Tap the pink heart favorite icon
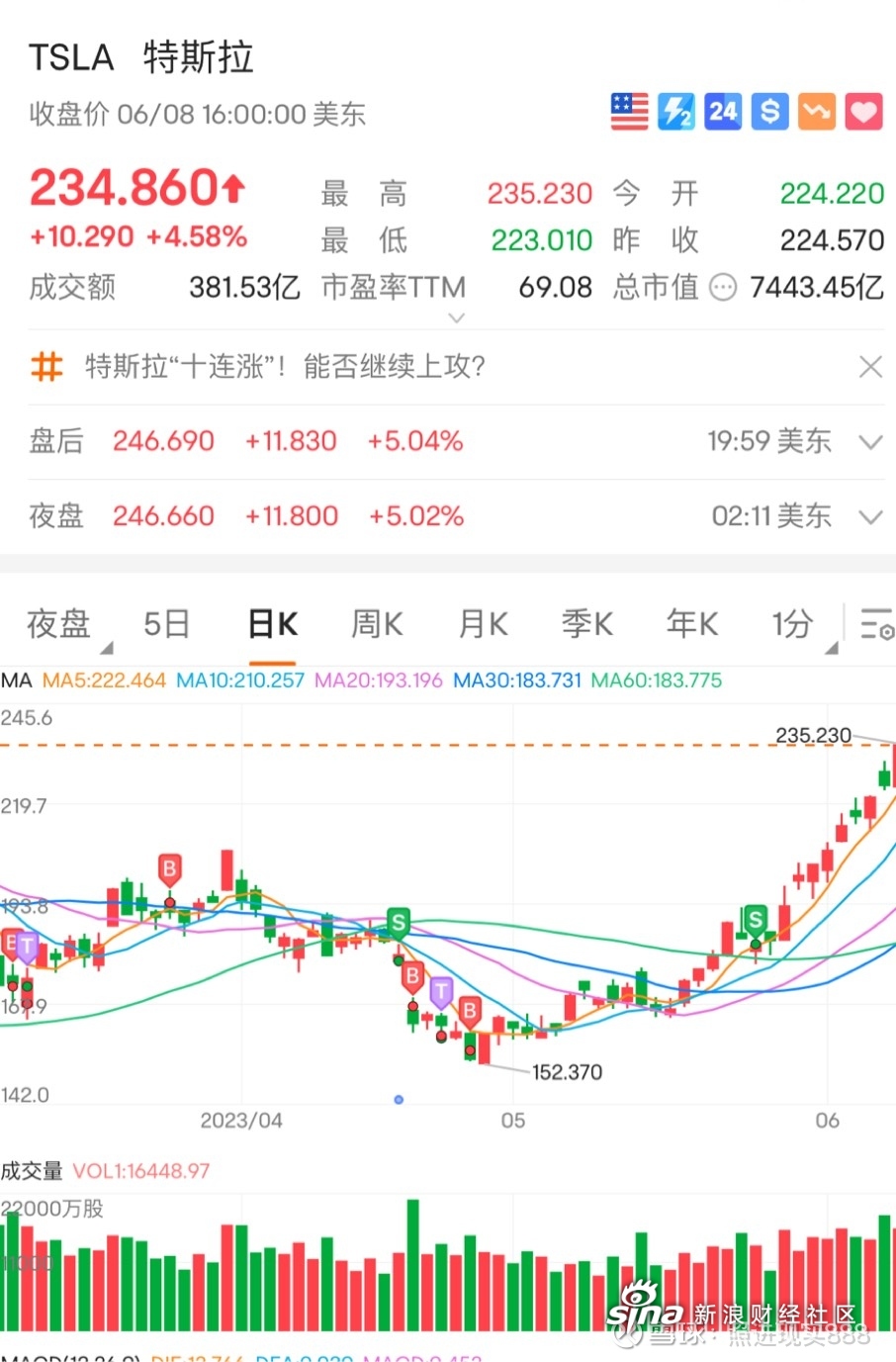The image size is (896, 1362). tap(863, 112)
